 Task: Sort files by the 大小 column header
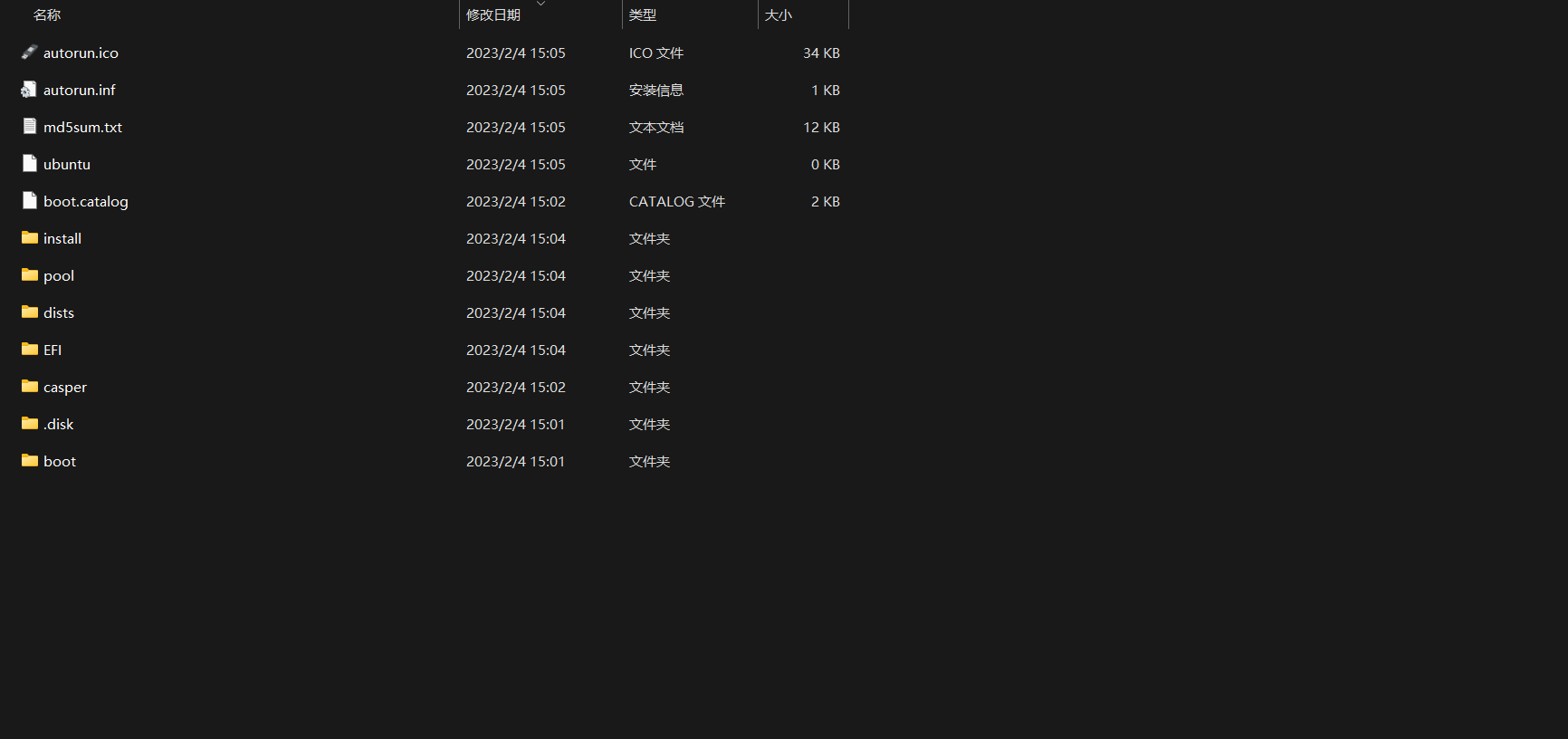click(x=778, y=15)
